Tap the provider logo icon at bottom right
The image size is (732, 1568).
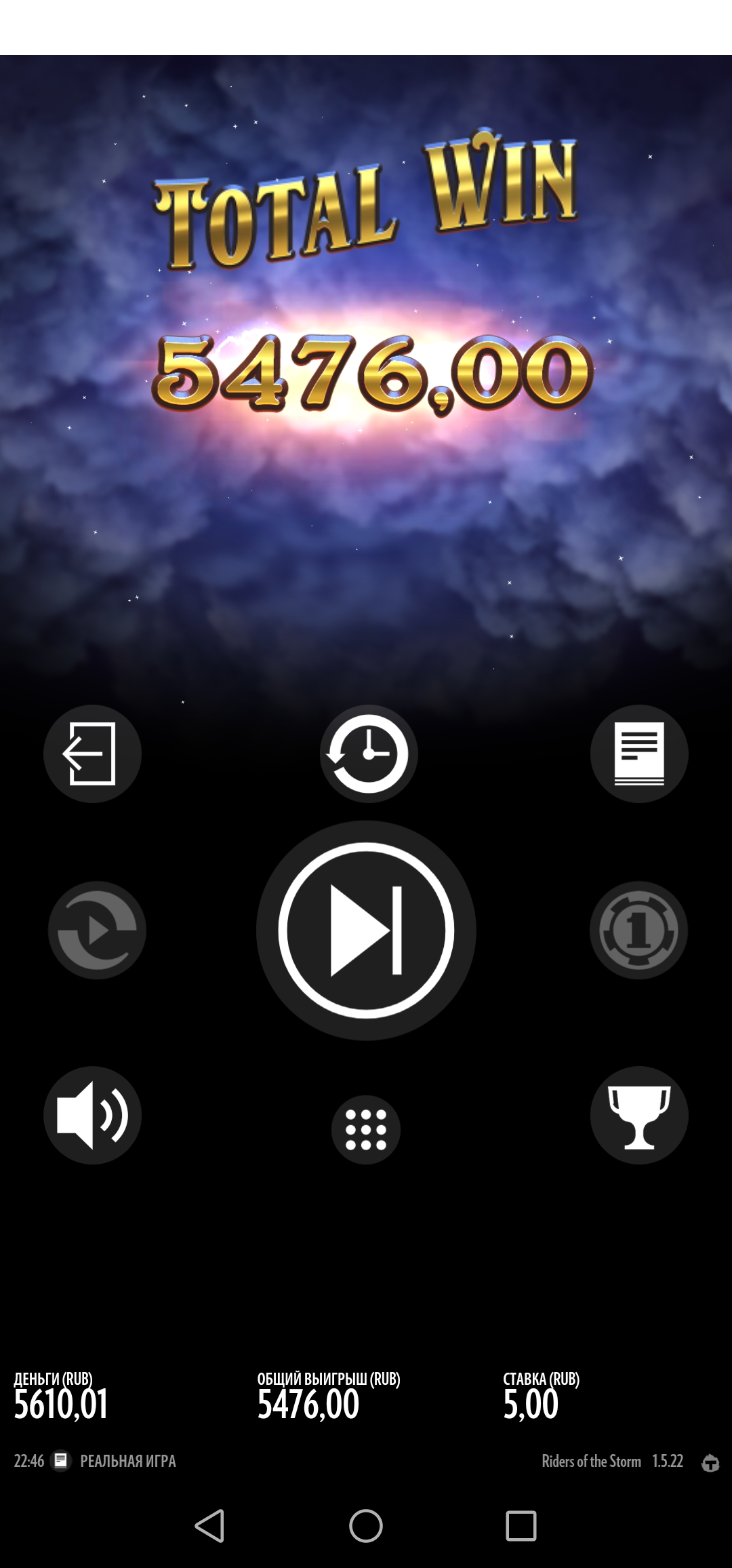(710, 1462)
